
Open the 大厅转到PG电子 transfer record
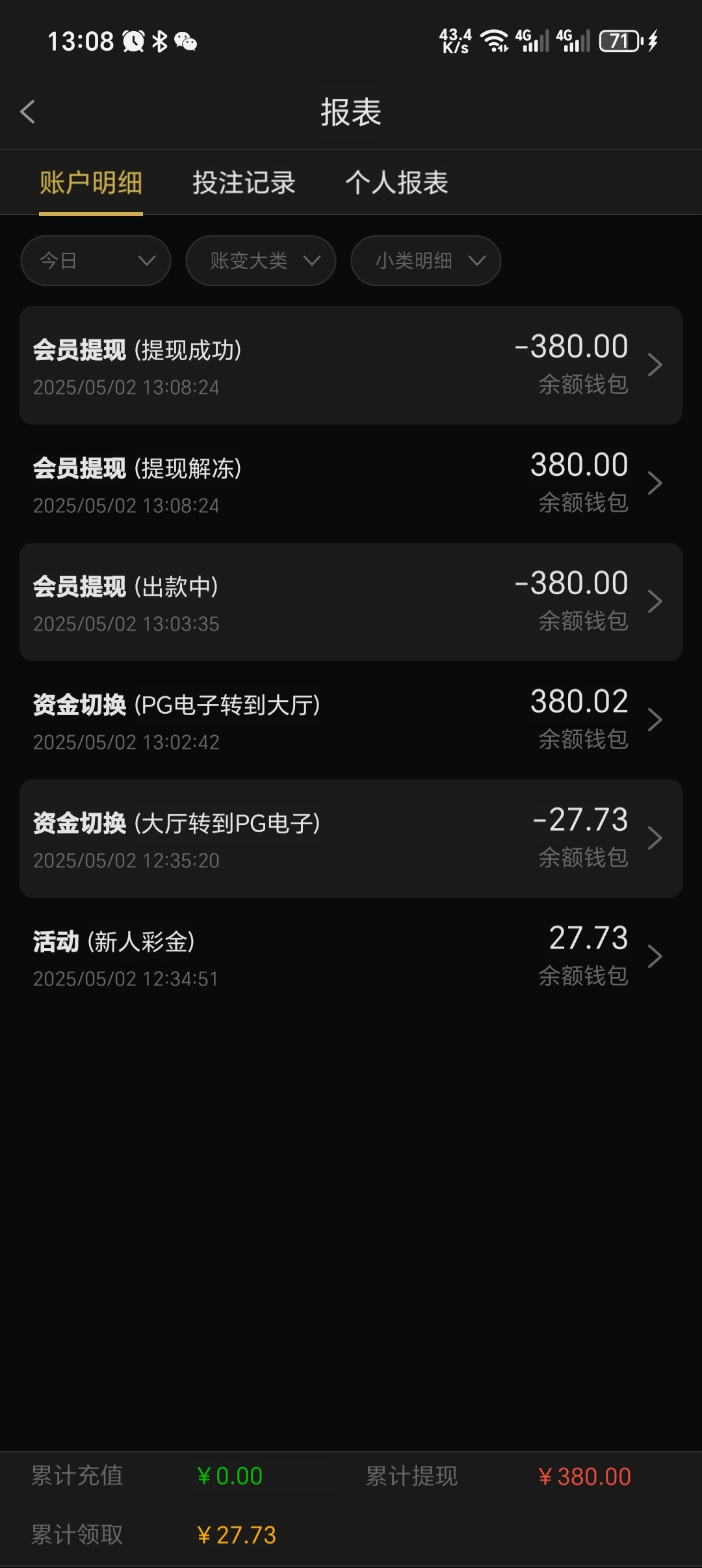click(351, 839)
